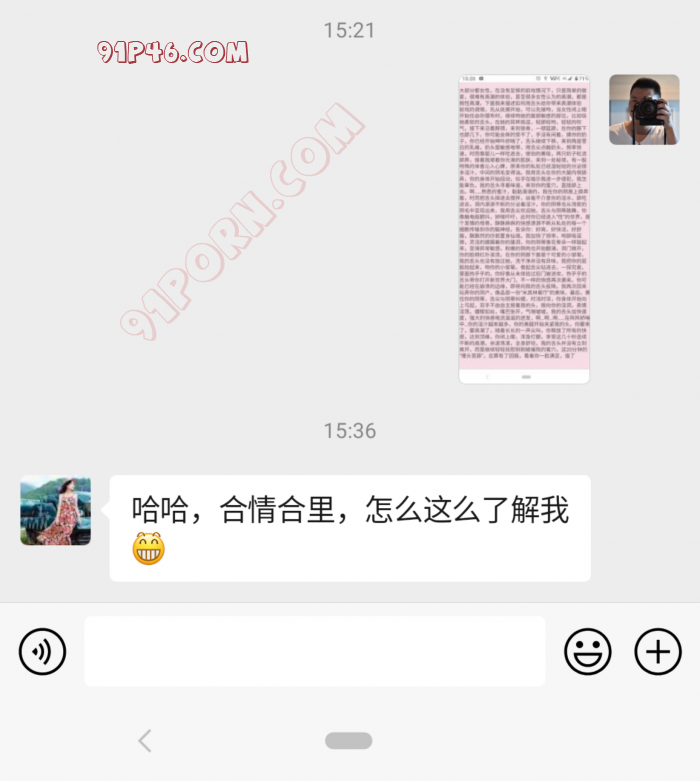Go back using the system back arrow
700x781 pixels.
(x=145, y=740)
